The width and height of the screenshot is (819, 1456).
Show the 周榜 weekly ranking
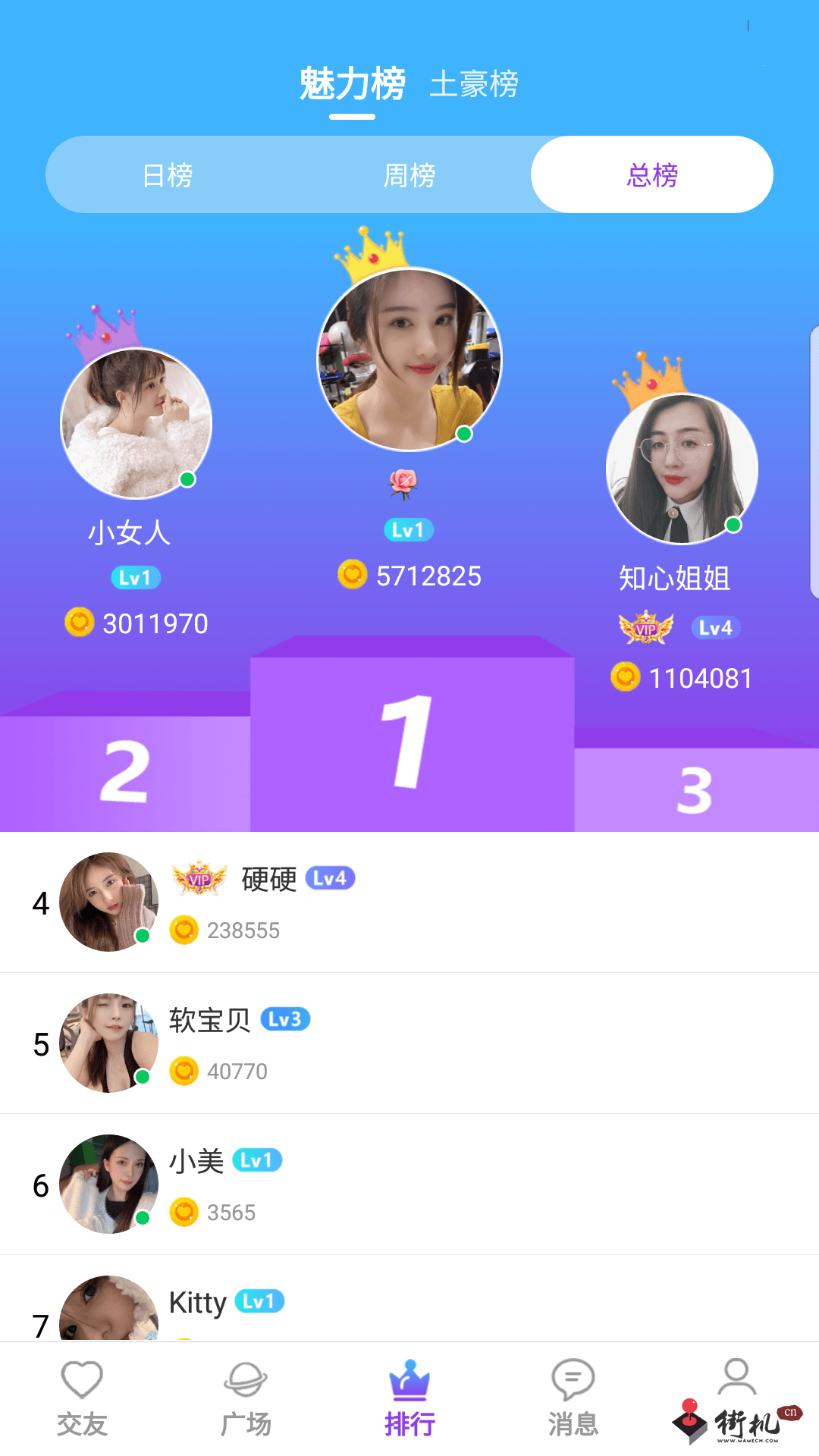(409, 175)
